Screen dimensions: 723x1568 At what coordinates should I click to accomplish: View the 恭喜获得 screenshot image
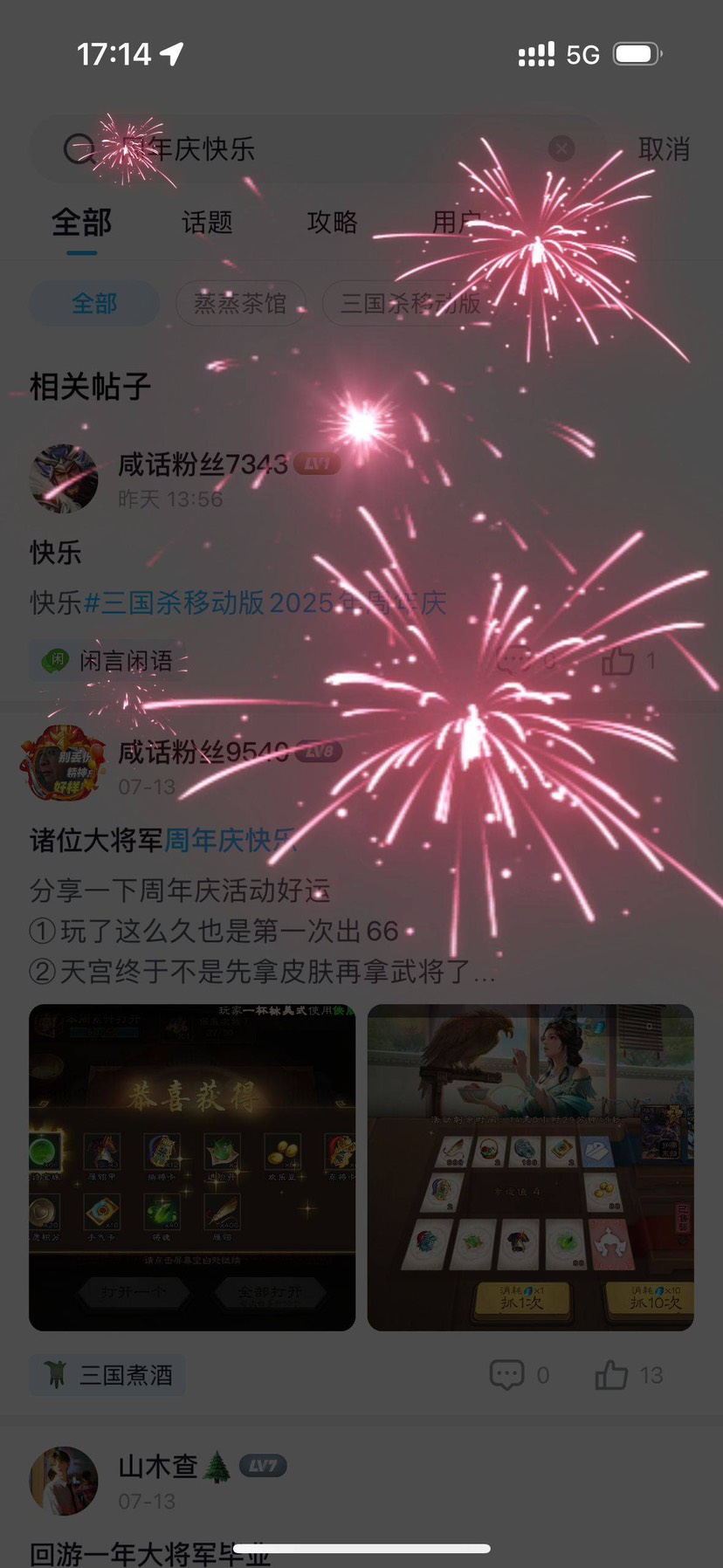(x=192, y=1167)
